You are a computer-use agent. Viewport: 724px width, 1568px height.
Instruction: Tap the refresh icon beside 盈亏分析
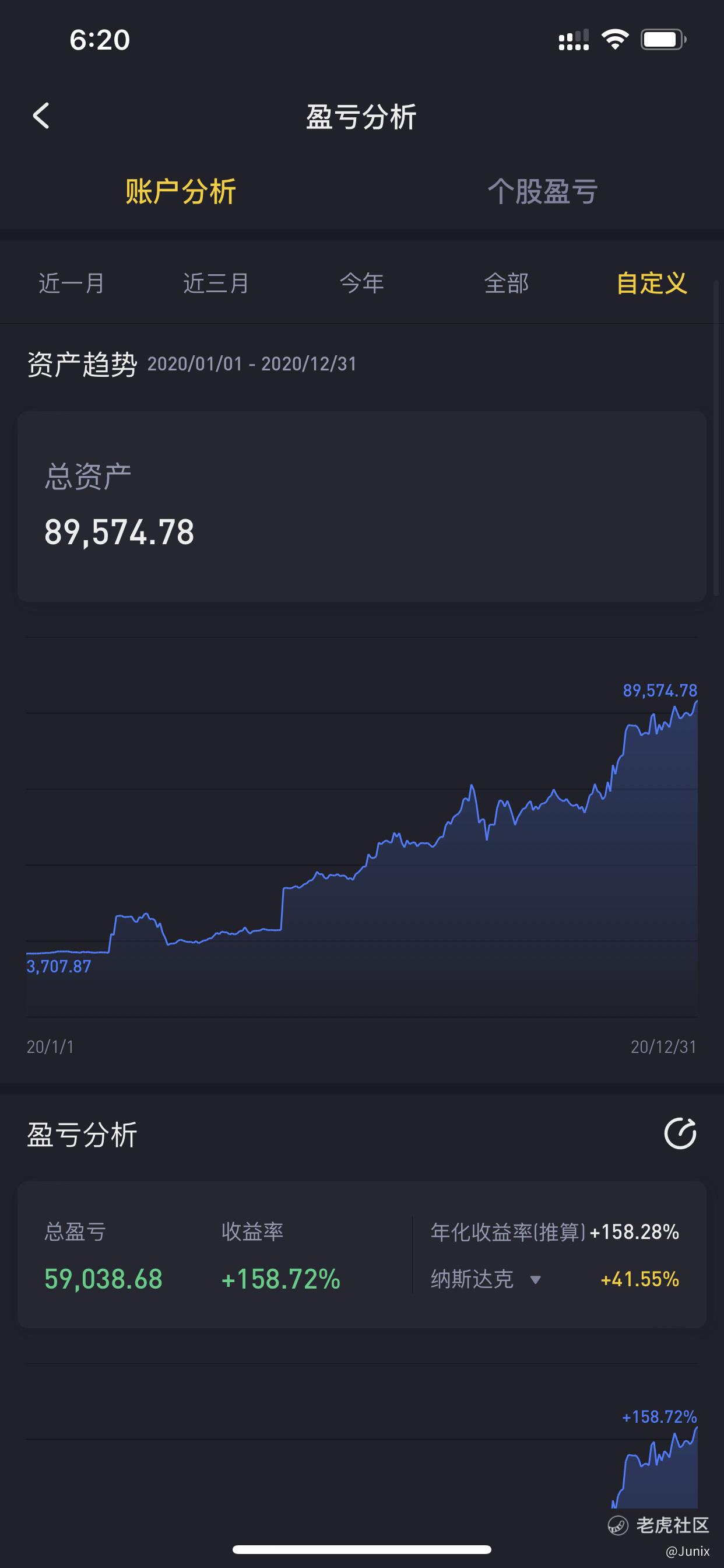point(680,1133)
